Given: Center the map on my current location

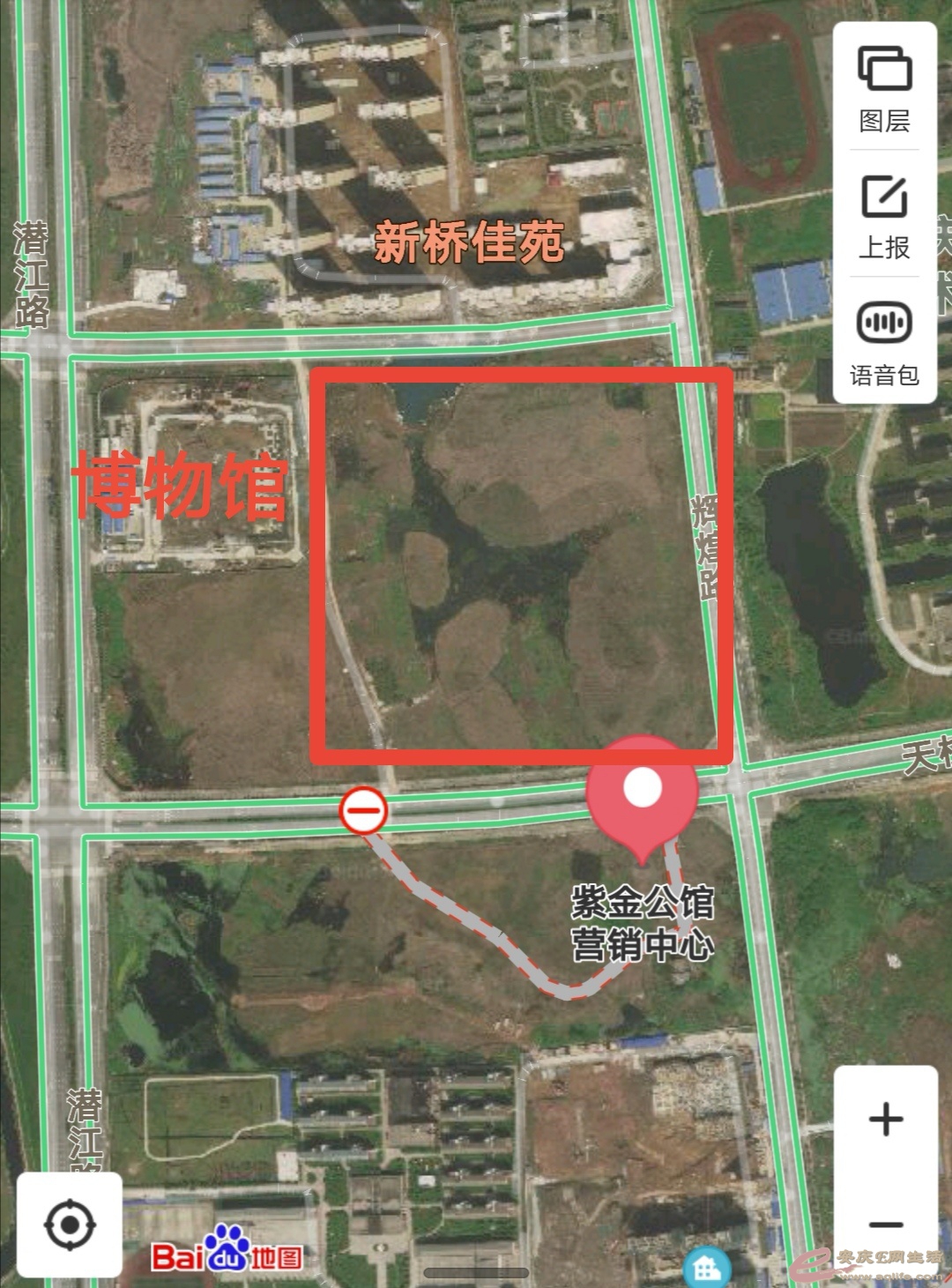Looking at the screenshot, I should point(70,1225).
